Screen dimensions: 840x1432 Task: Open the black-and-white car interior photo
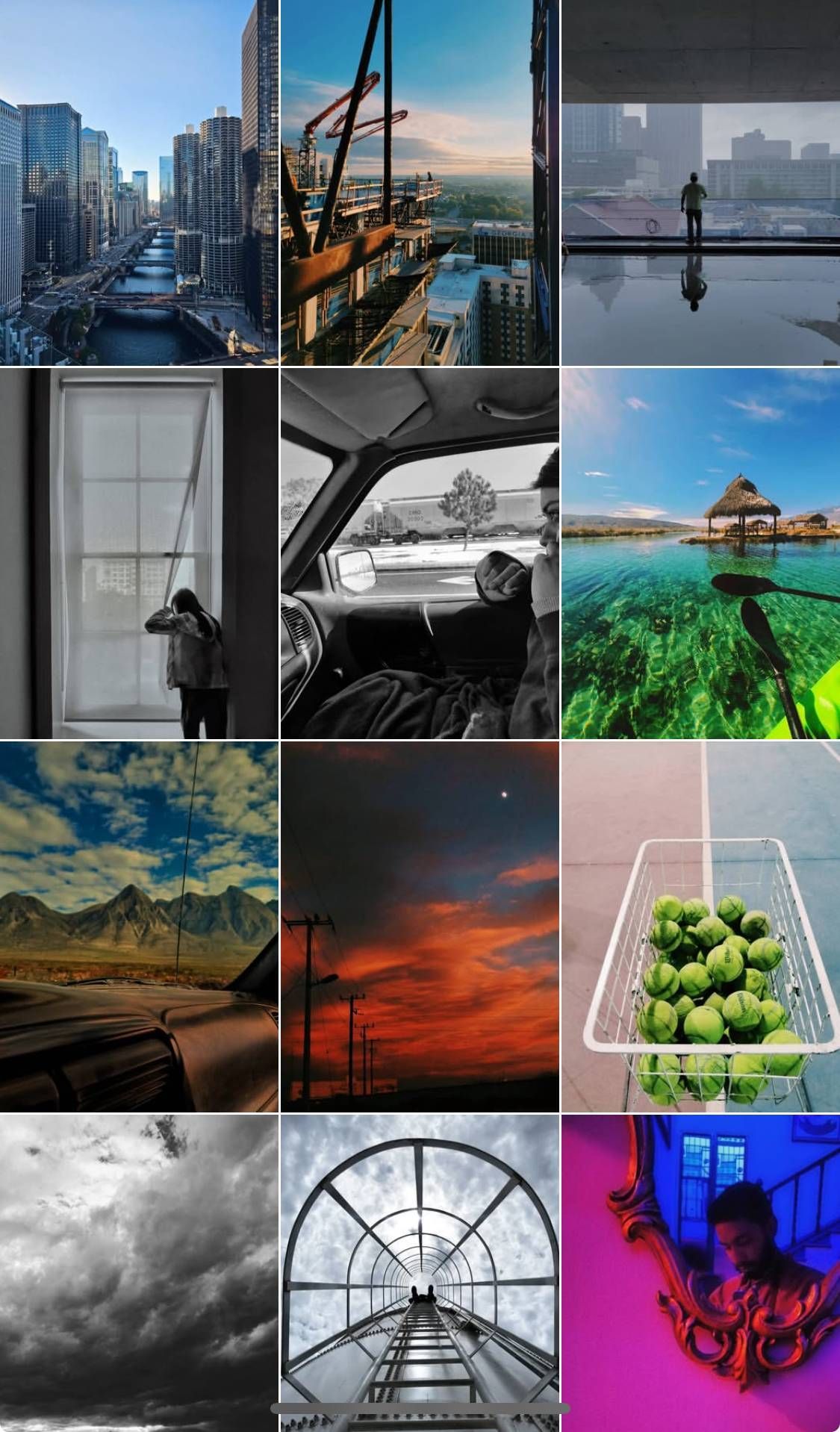pyautogui.click(x=420, y=553)
